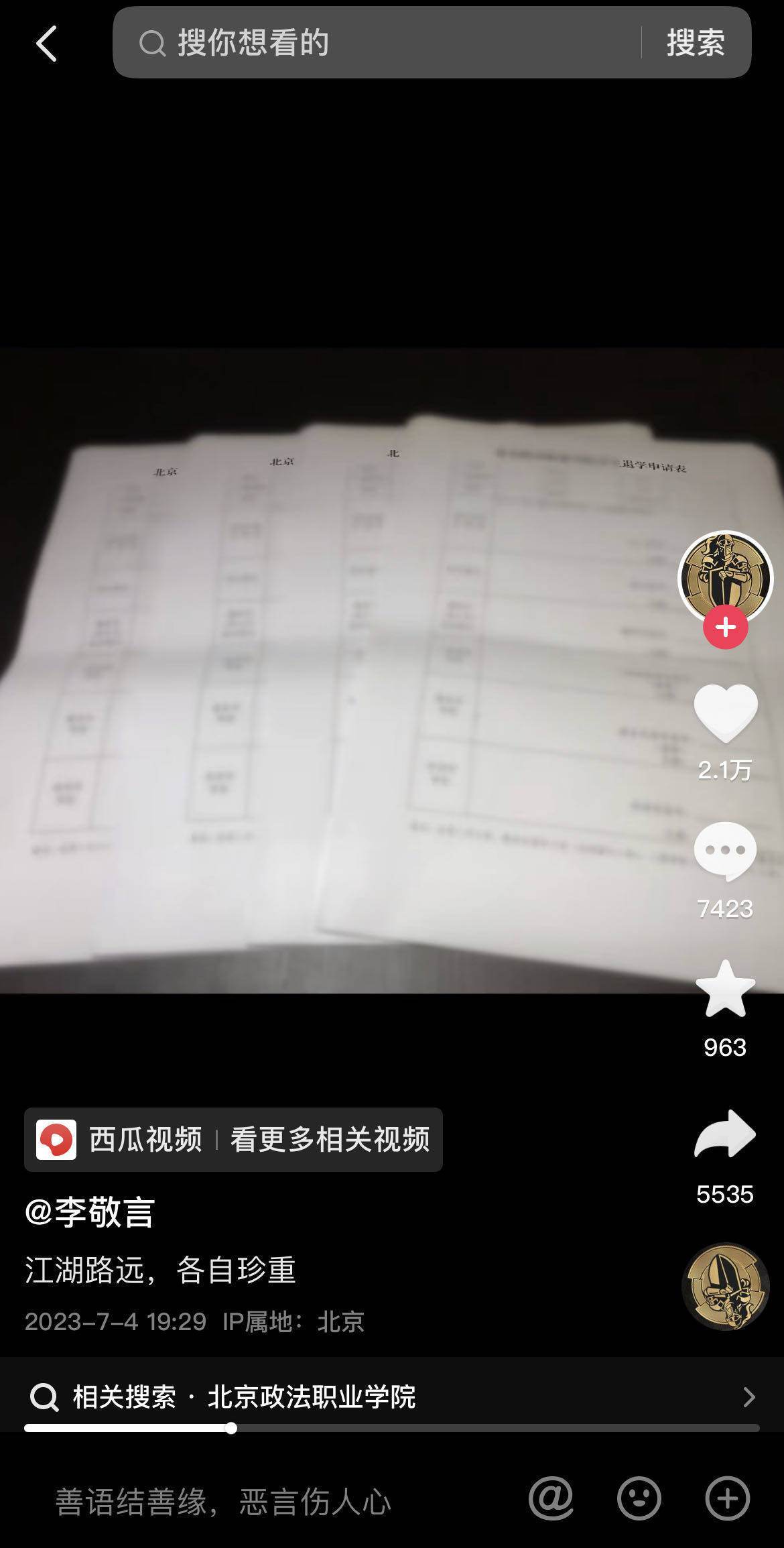Follow the author with the red plus
784x1548 pixels.
tap(725, 628)
